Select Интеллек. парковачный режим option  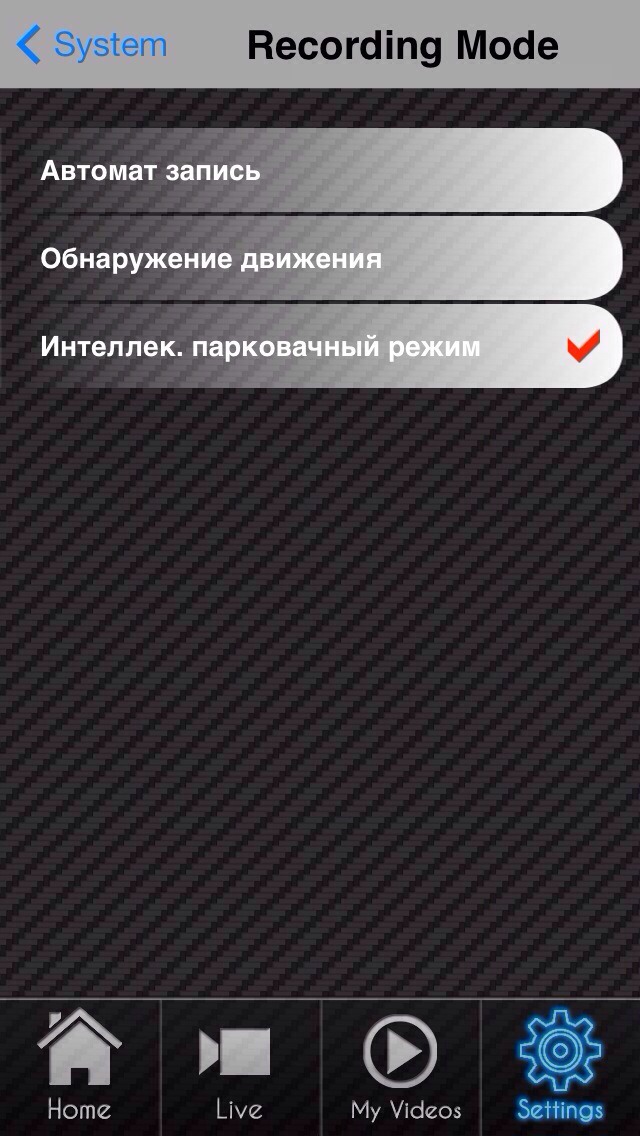[320, 347]
